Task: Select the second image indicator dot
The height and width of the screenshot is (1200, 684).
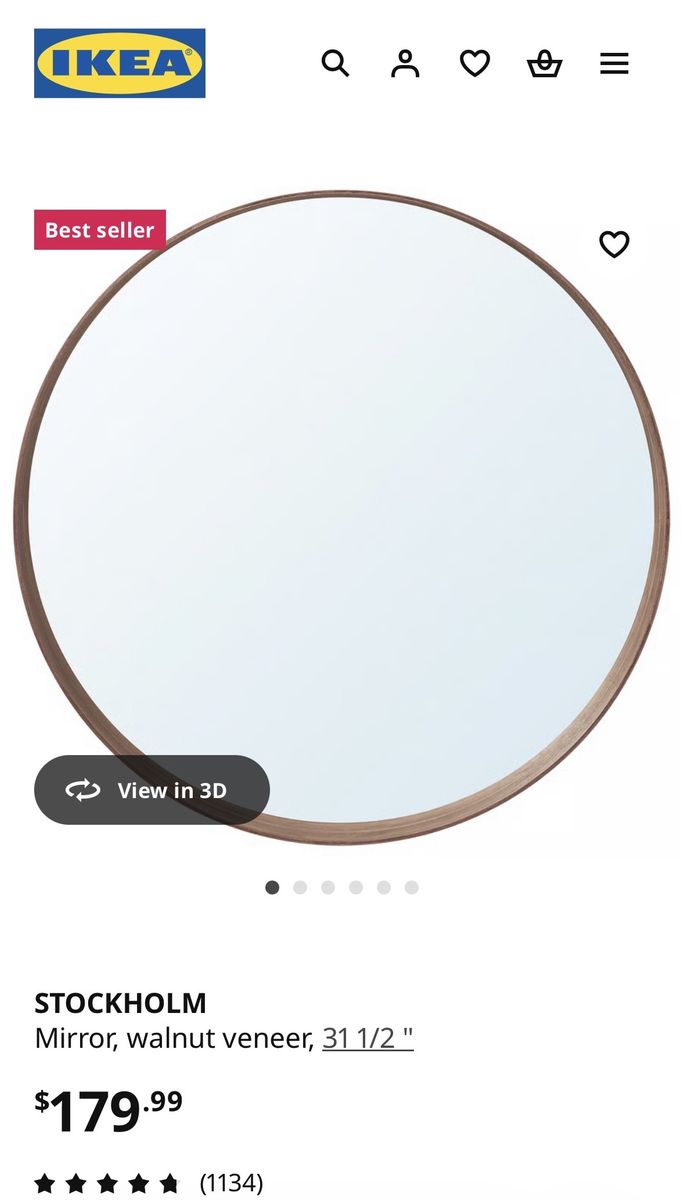Action: pos(300,887)
